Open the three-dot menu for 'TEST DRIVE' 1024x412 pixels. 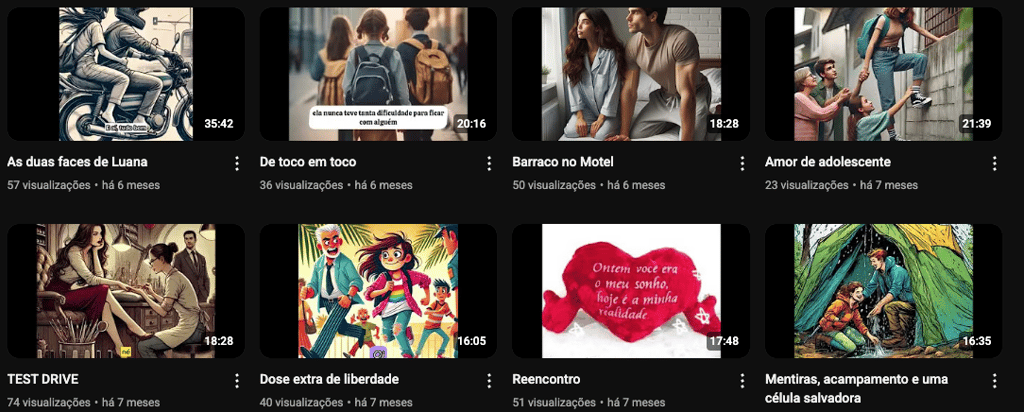click(237, 381)
